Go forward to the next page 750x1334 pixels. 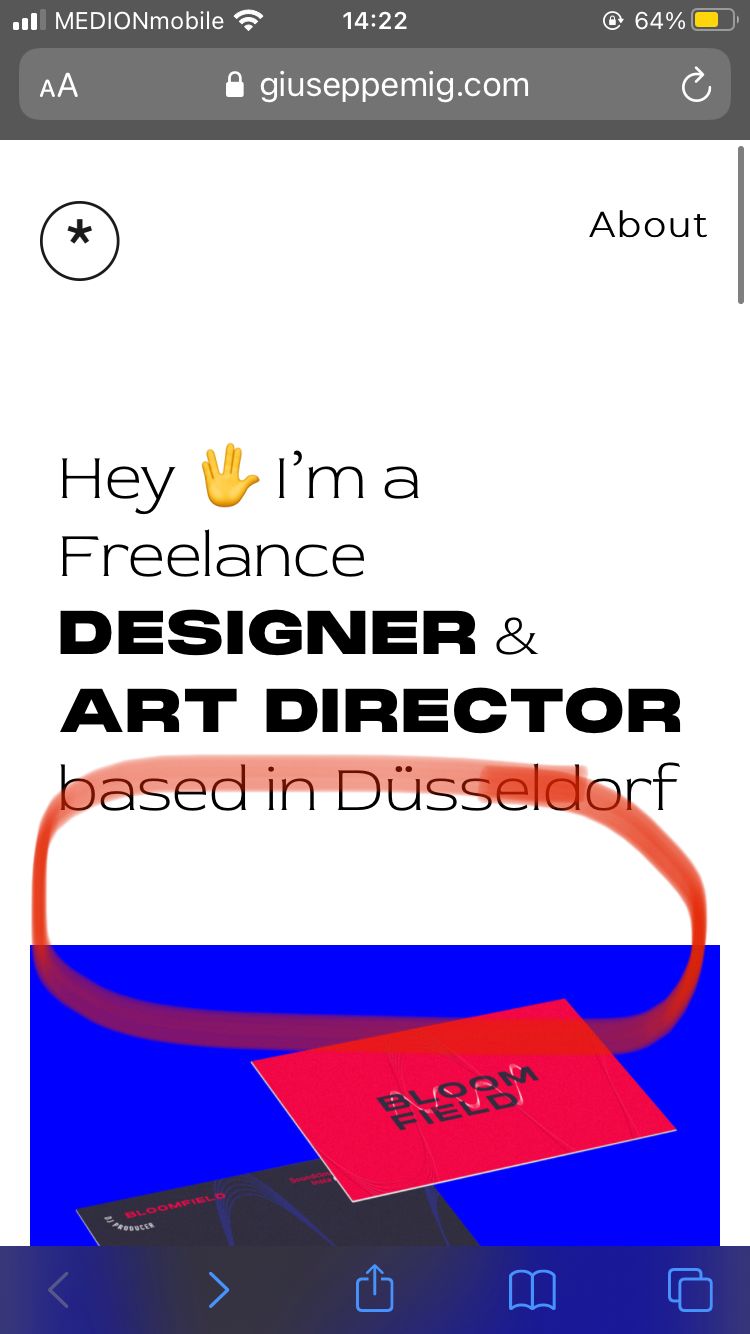click(218, 1290)
